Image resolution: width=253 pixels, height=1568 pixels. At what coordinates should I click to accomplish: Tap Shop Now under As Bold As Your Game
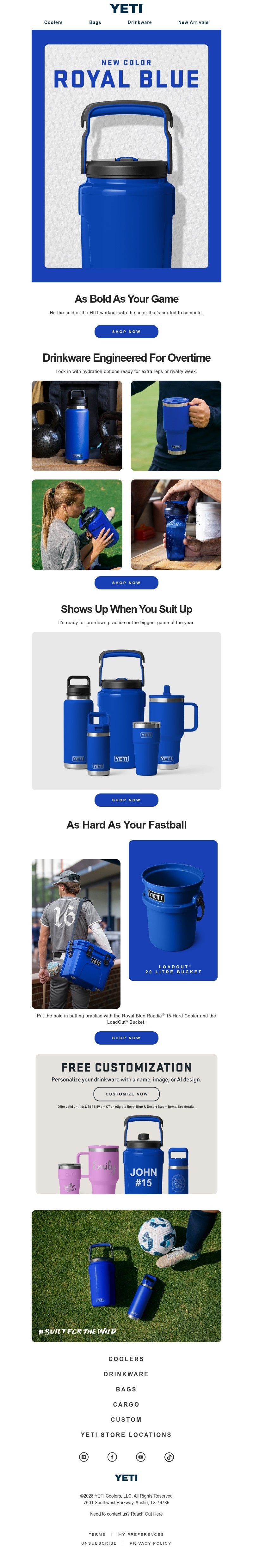(126, 332)
